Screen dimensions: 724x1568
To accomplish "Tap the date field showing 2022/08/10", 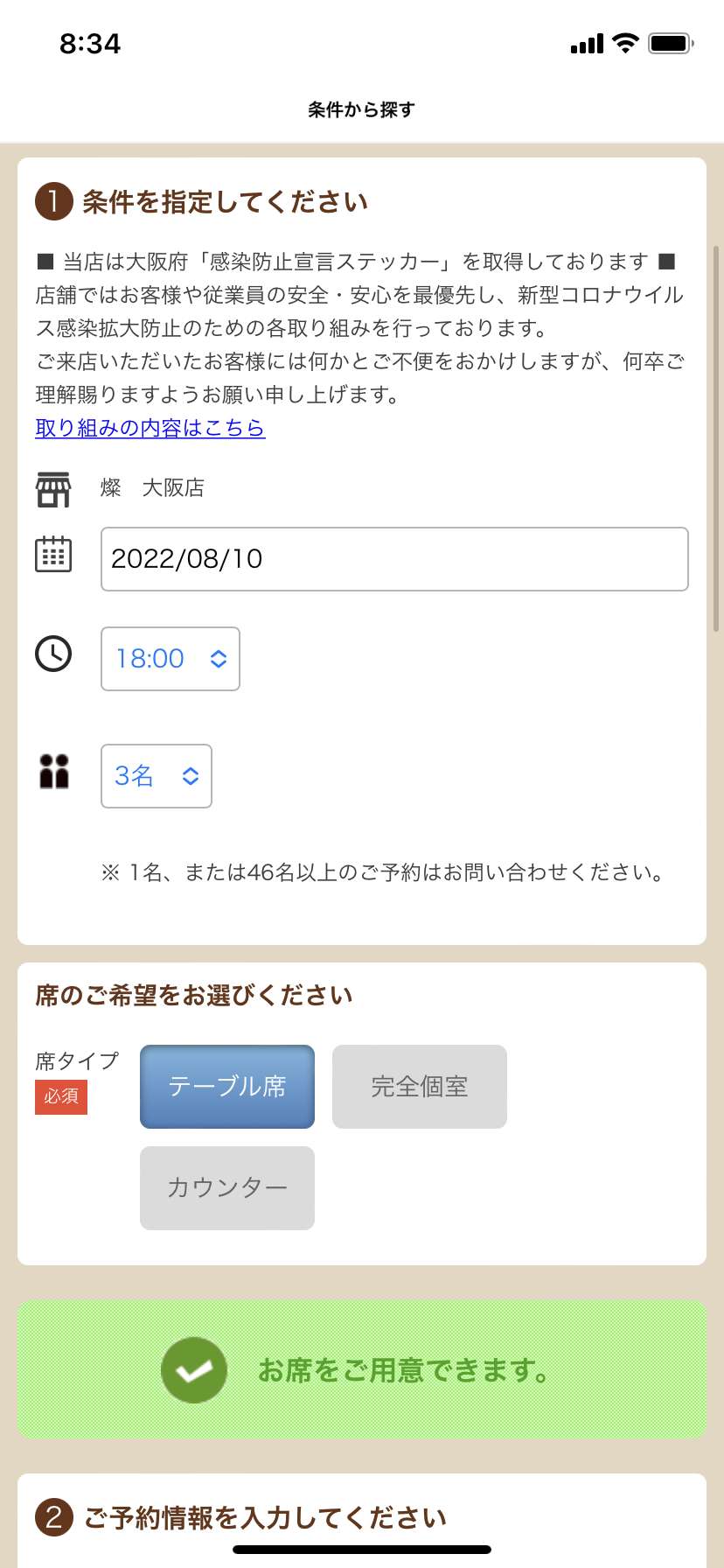I will point(394,559).
